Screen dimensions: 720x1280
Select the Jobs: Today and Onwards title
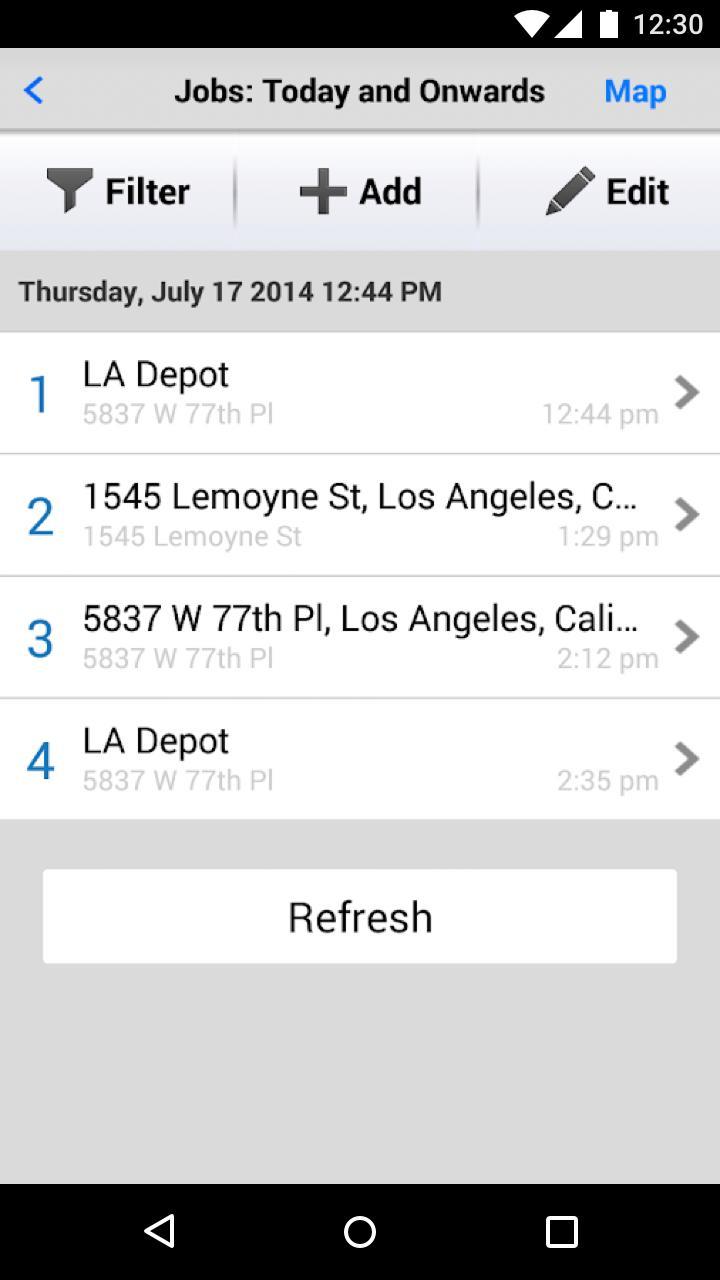(x=360, y=90)
